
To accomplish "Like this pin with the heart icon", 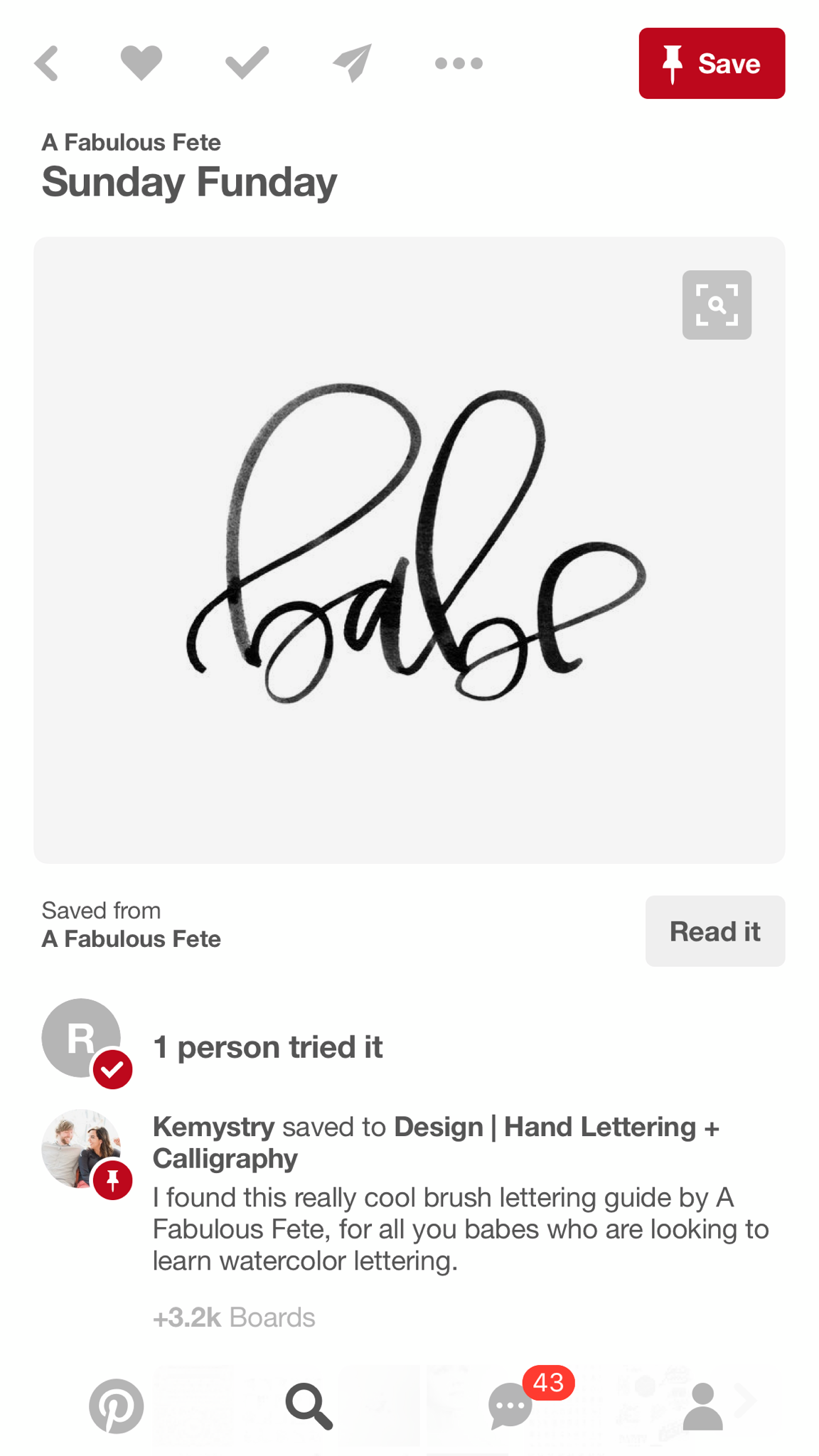I will 141,63.
